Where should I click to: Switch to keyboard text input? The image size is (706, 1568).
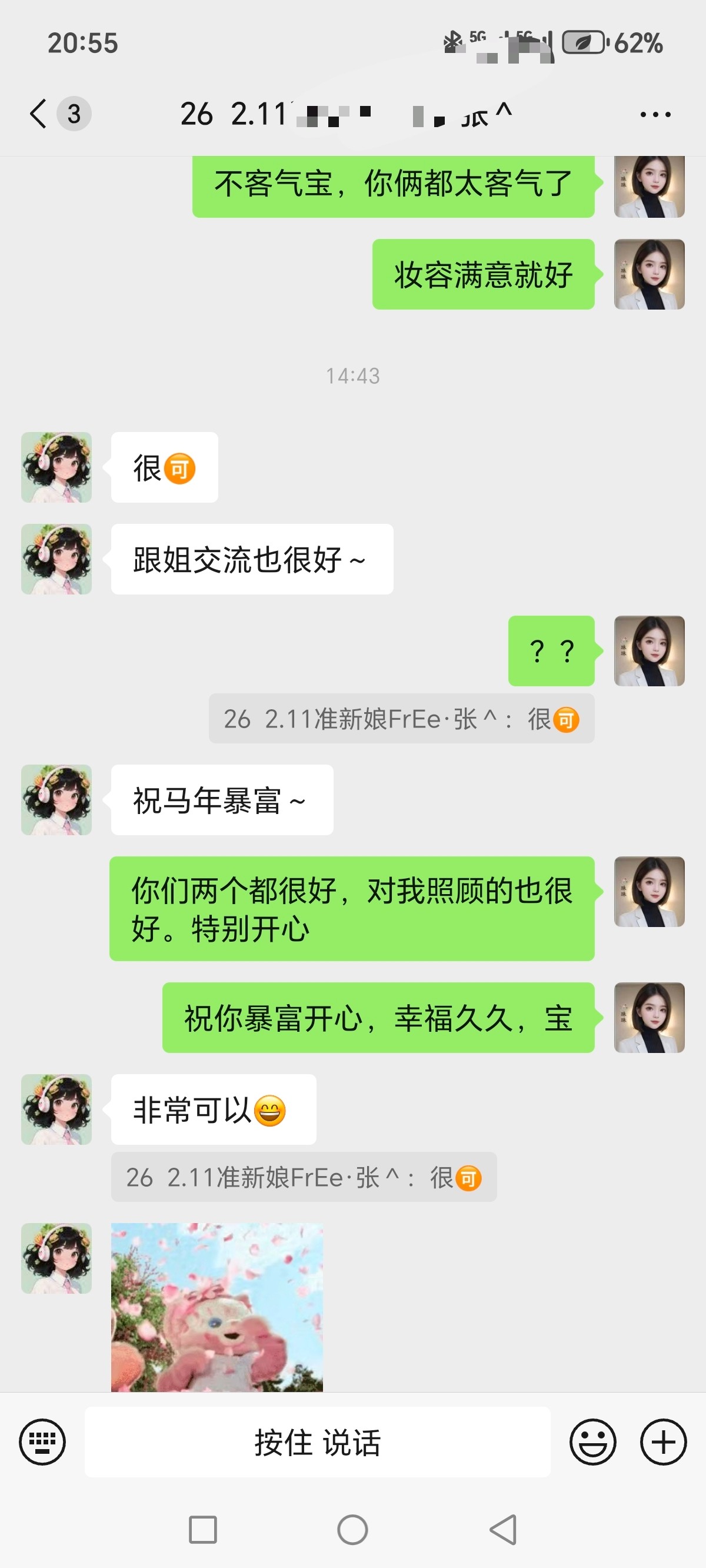tap(42, 1441)
